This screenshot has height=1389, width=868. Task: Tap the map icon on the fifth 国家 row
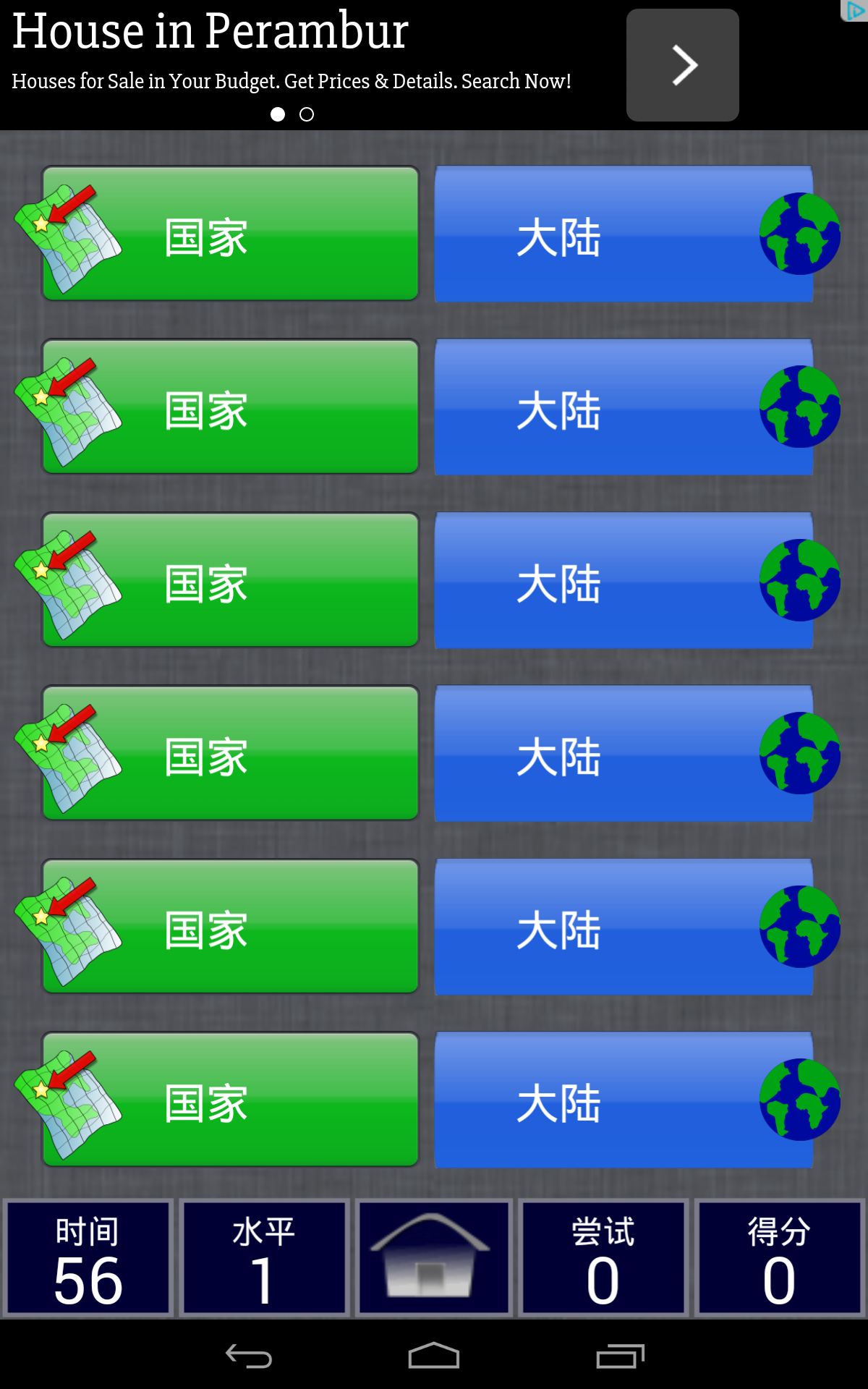tap(69, 928)
